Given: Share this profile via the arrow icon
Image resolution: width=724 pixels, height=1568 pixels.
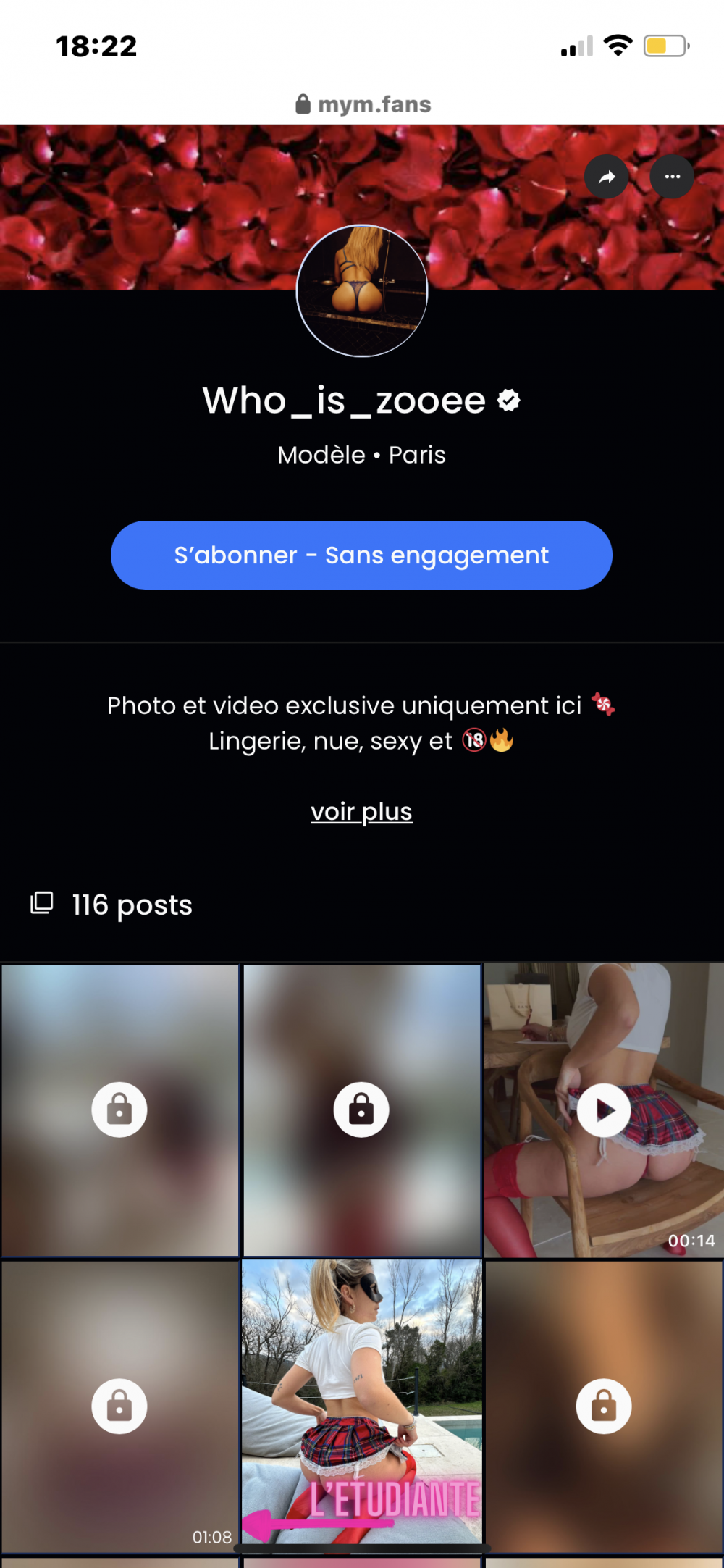Looking at the screenshot, I should 606,177.
